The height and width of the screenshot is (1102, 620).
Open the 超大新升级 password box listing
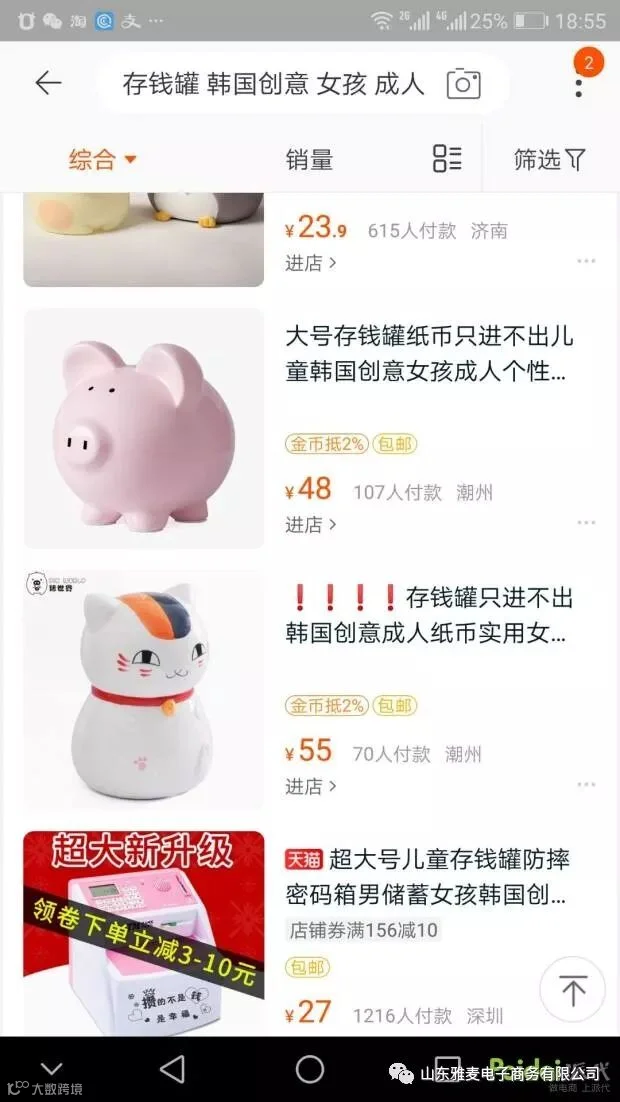coord(144,933)
